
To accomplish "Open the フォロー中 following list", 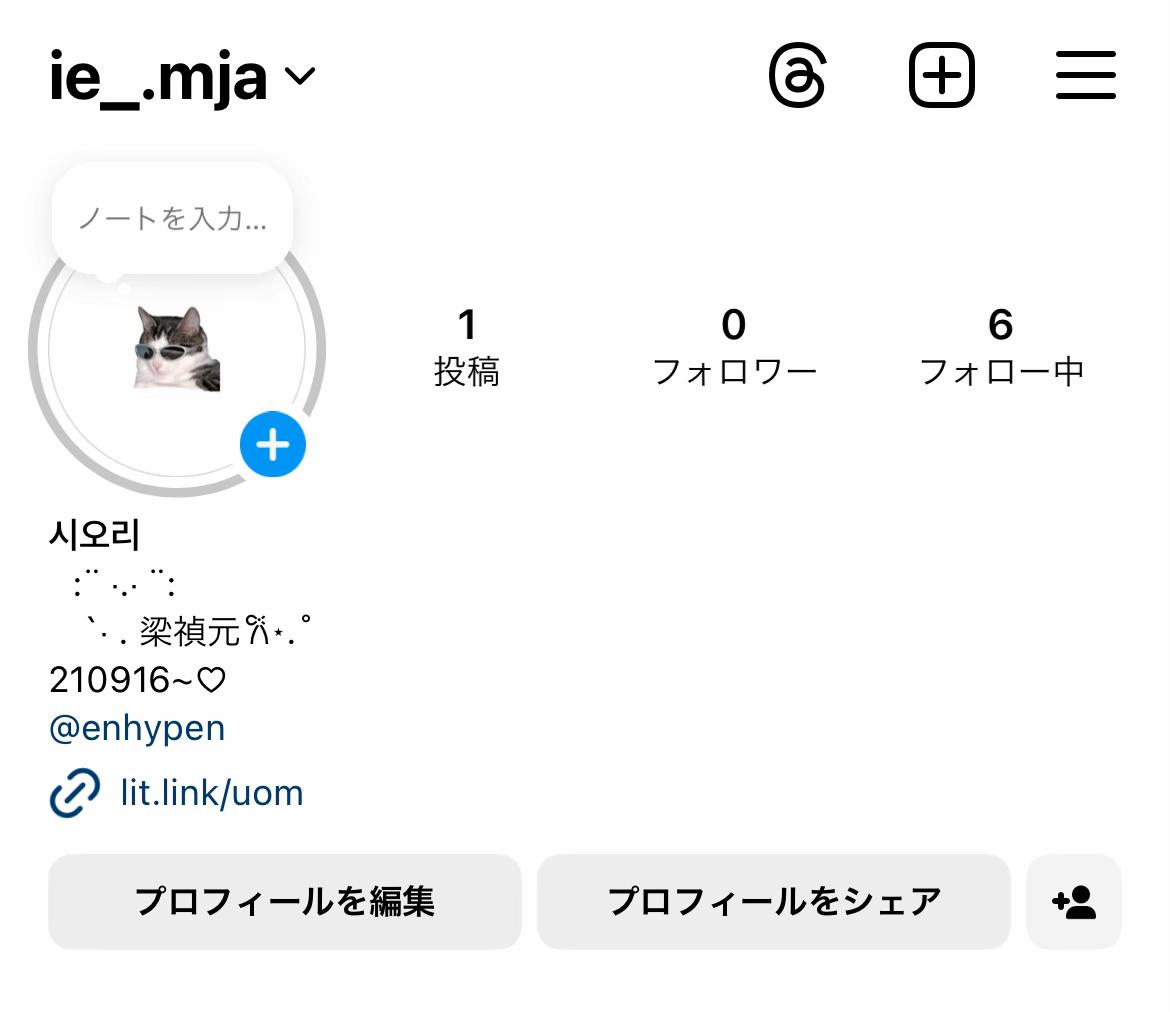I will click(x=1001, y=346).
